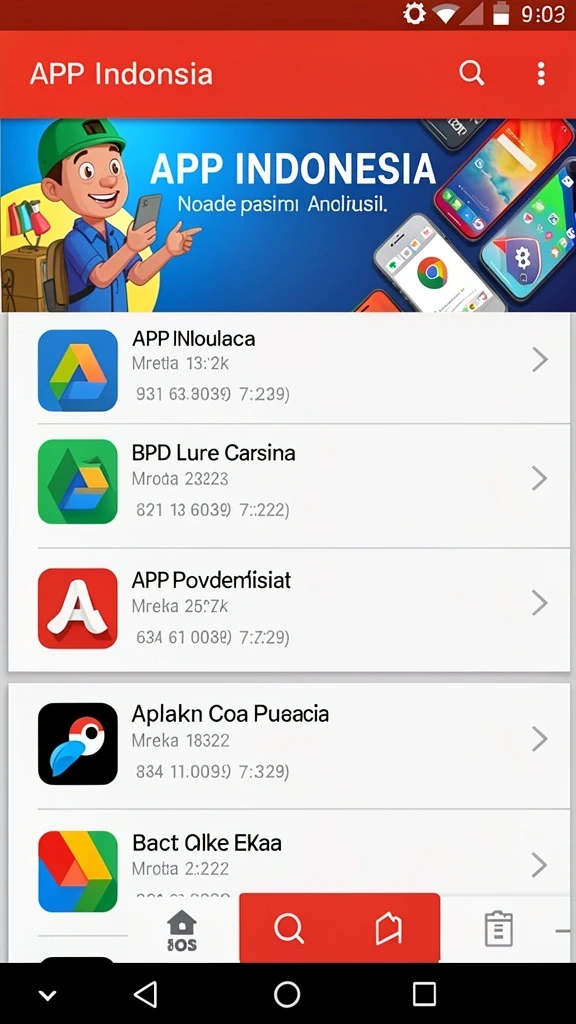
Task: Open the APP INloulaca list row
Action: (289, 370)
